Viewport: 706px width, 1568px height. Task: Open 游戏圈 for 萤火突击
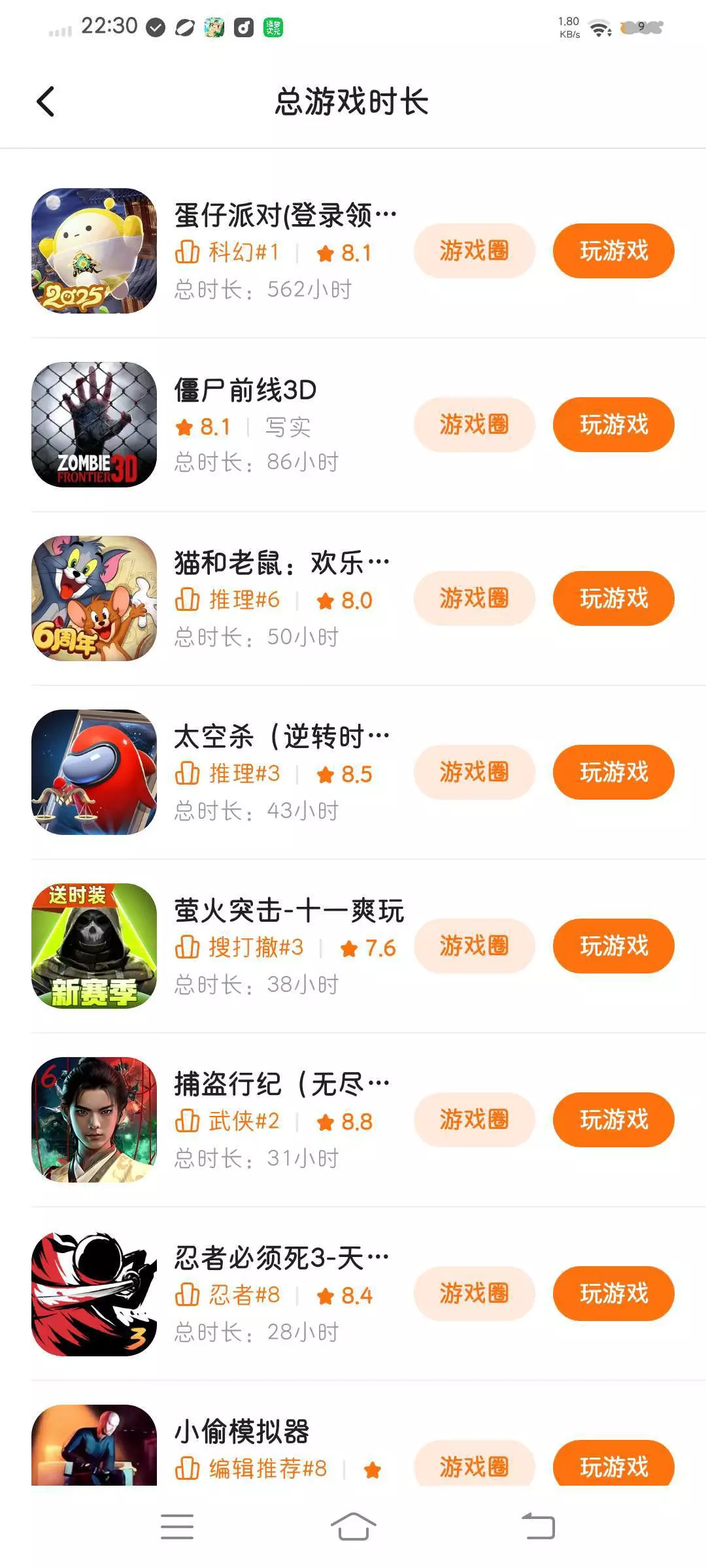click(x=474, y=946)
